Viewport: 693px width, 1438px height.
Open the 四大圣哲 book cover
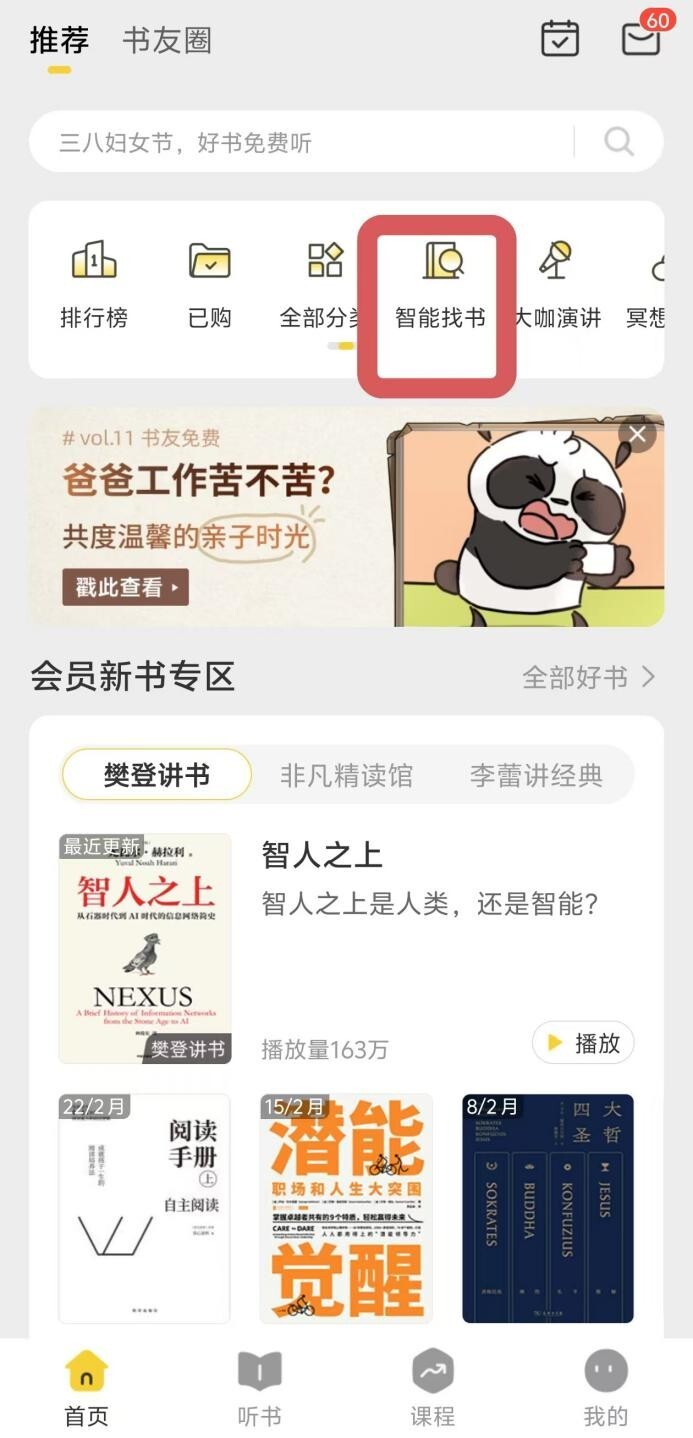click(x=547, y=1208)
